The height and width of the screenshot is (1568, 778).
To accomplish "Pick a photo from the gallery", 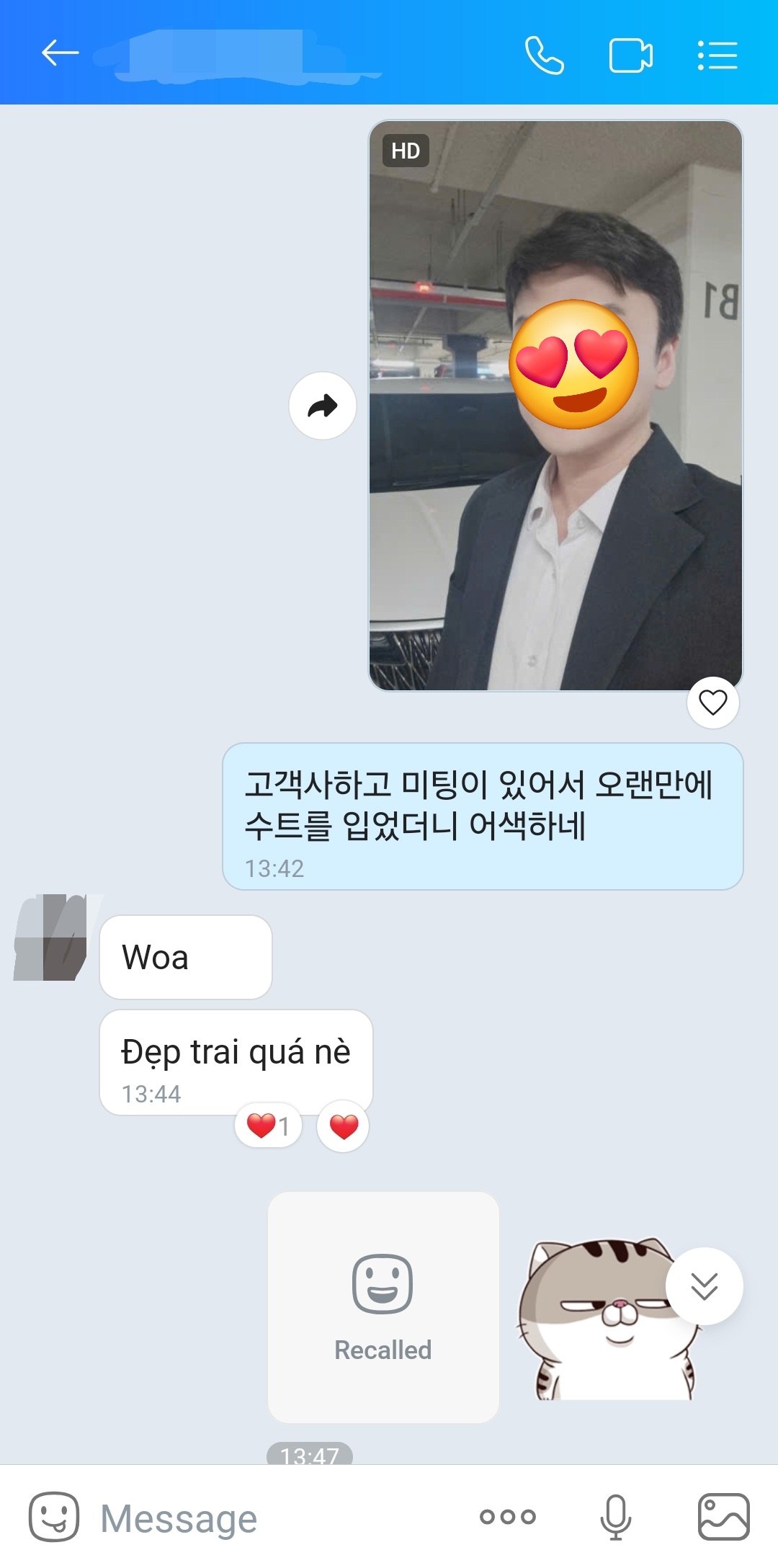I will point(723,1517).
